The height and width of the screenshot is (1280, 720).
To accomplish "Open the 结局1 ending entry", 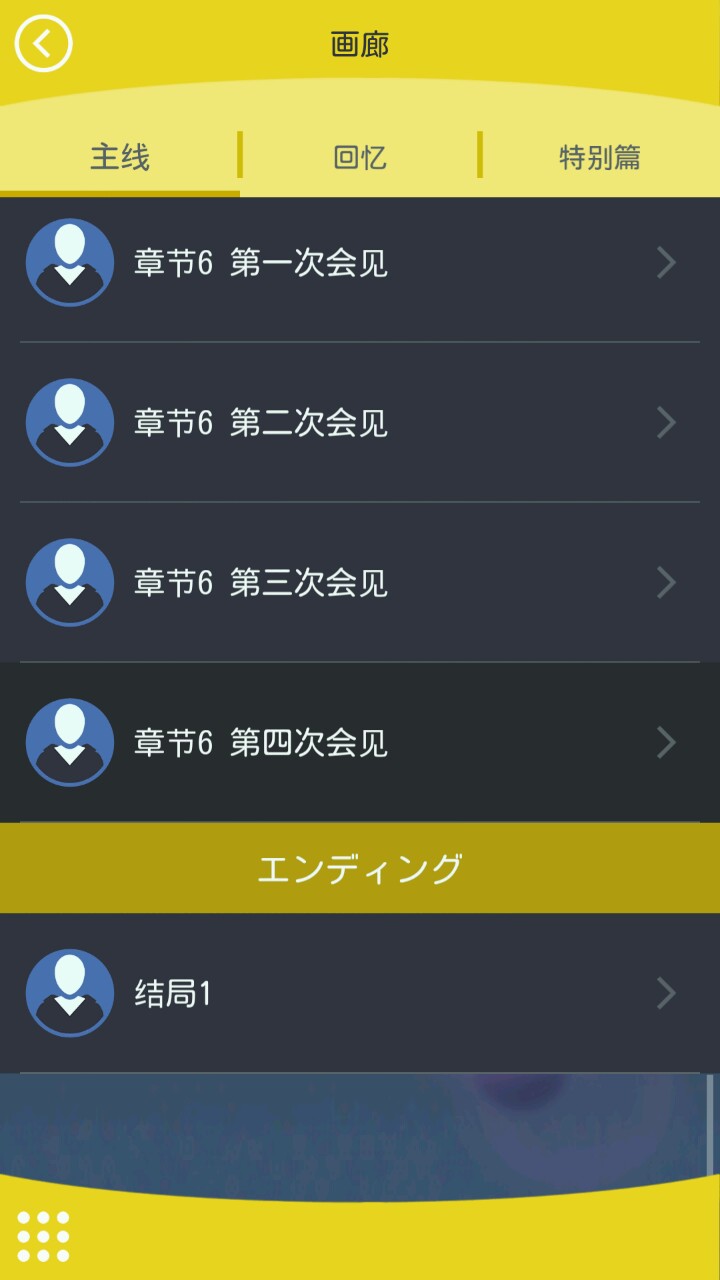I will [360, 993].
